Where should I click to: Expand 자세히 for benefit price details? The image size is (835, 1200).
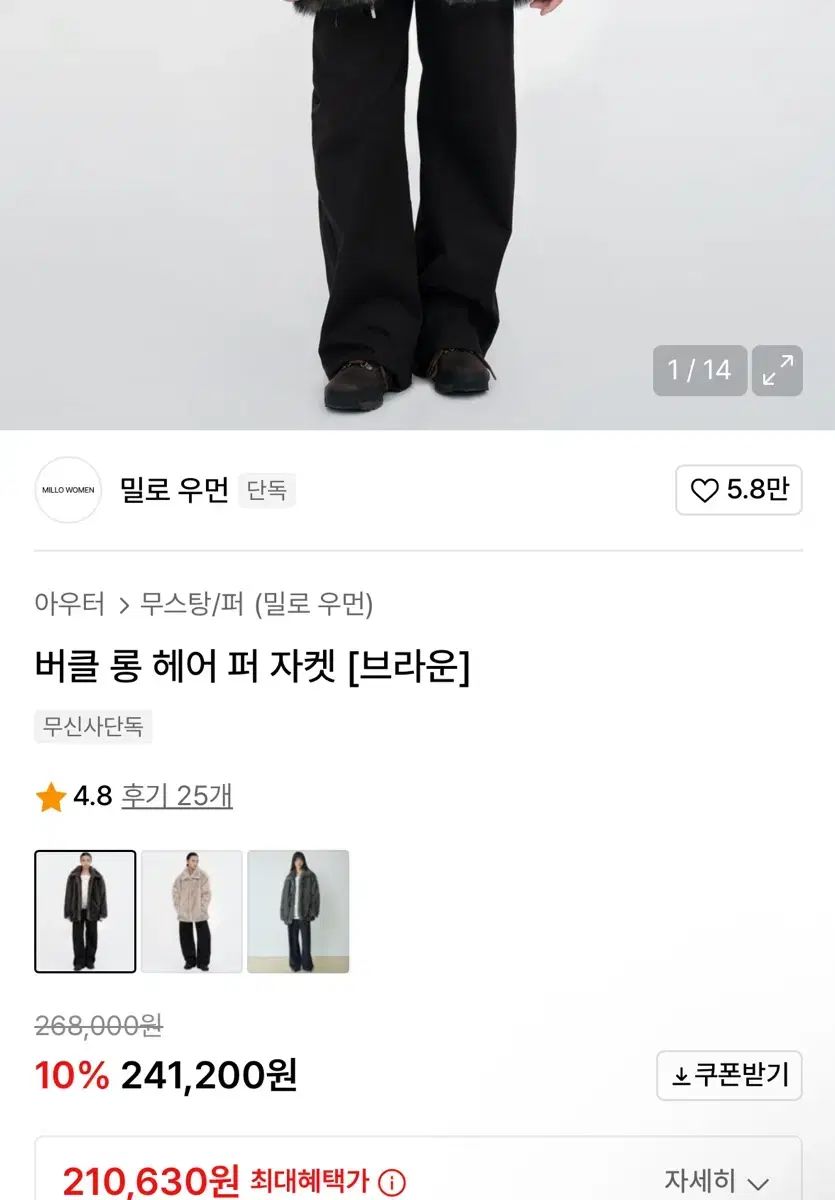(717, 1181)
